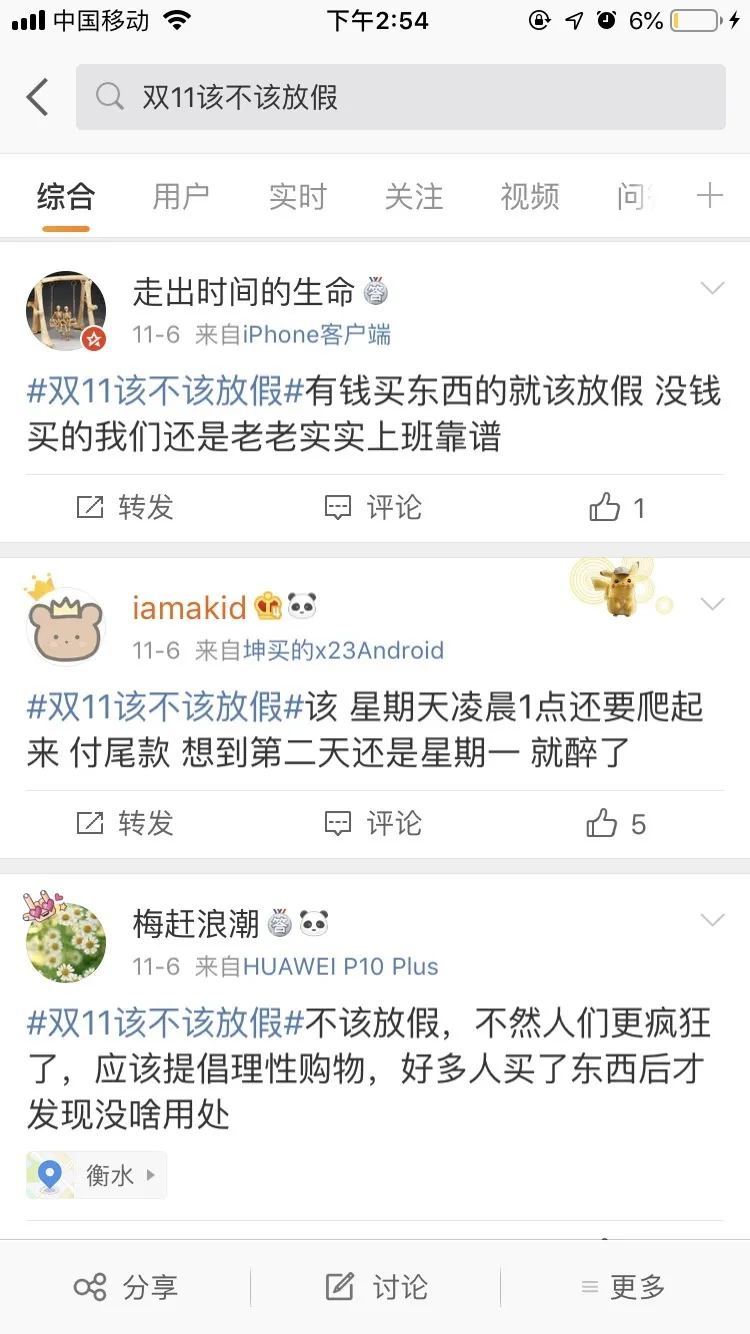
Task: Open 走出时间的生命's profile avatar
Action: [66, 311]
